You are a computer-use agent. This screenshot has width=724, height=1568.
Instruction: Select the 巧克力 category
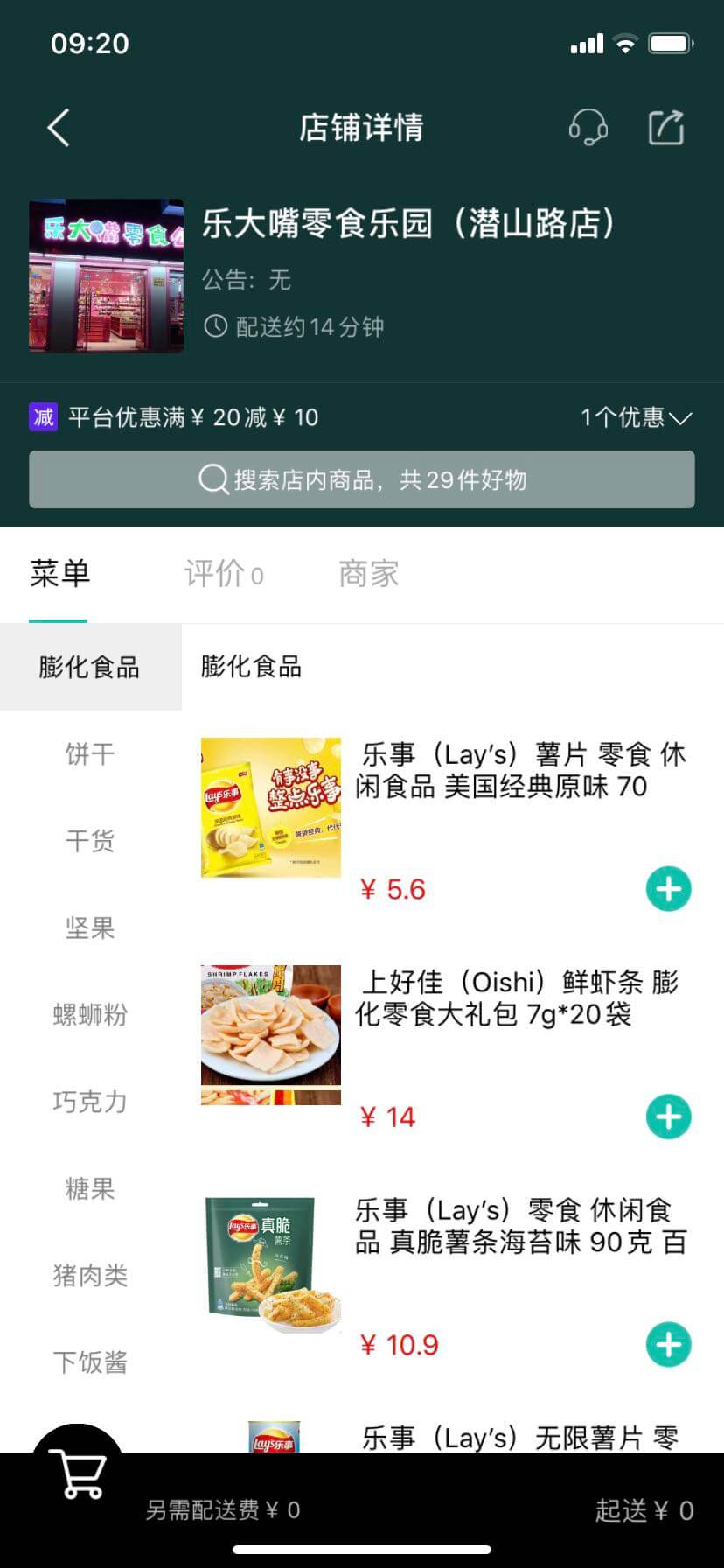(x=90, y=1101)
